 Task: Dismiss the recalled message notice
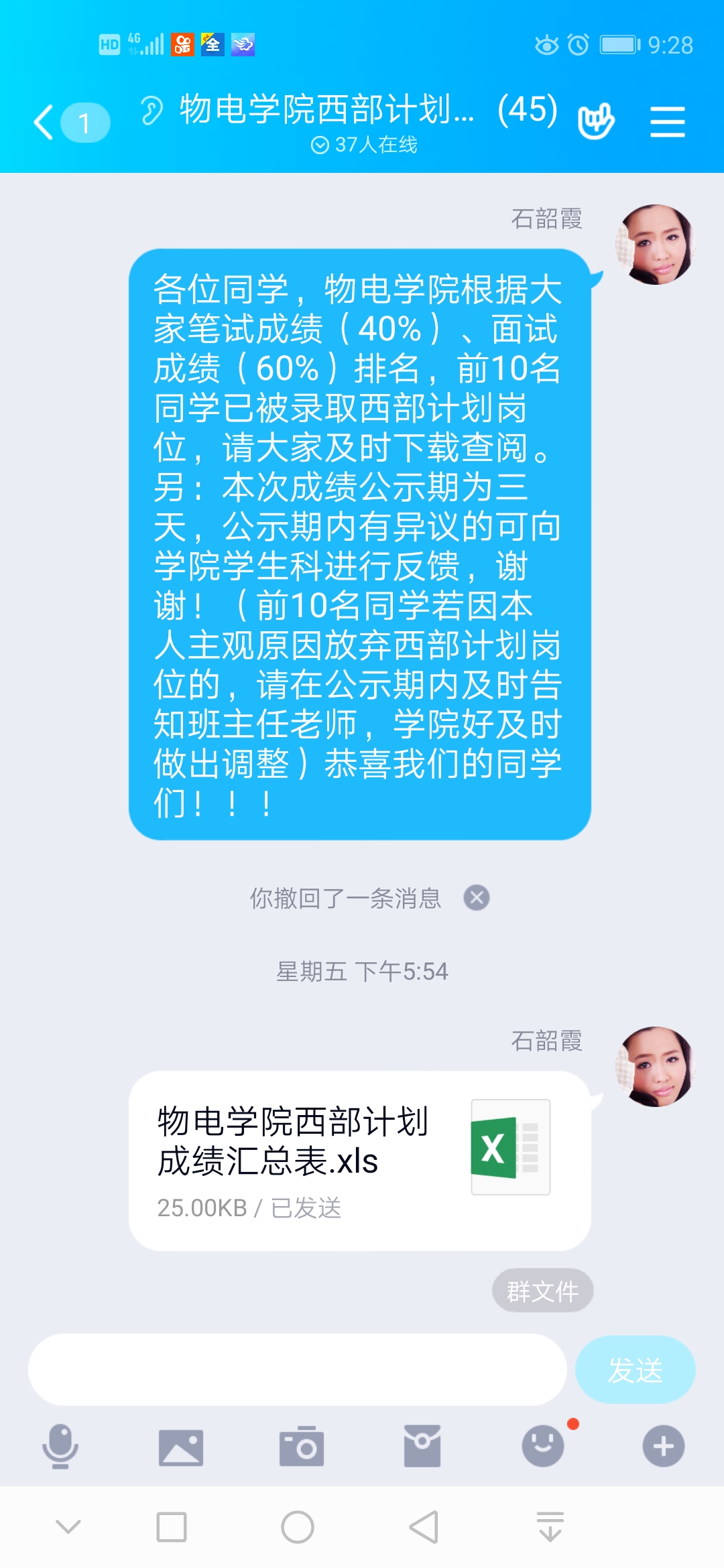click(x=477, y=897)
